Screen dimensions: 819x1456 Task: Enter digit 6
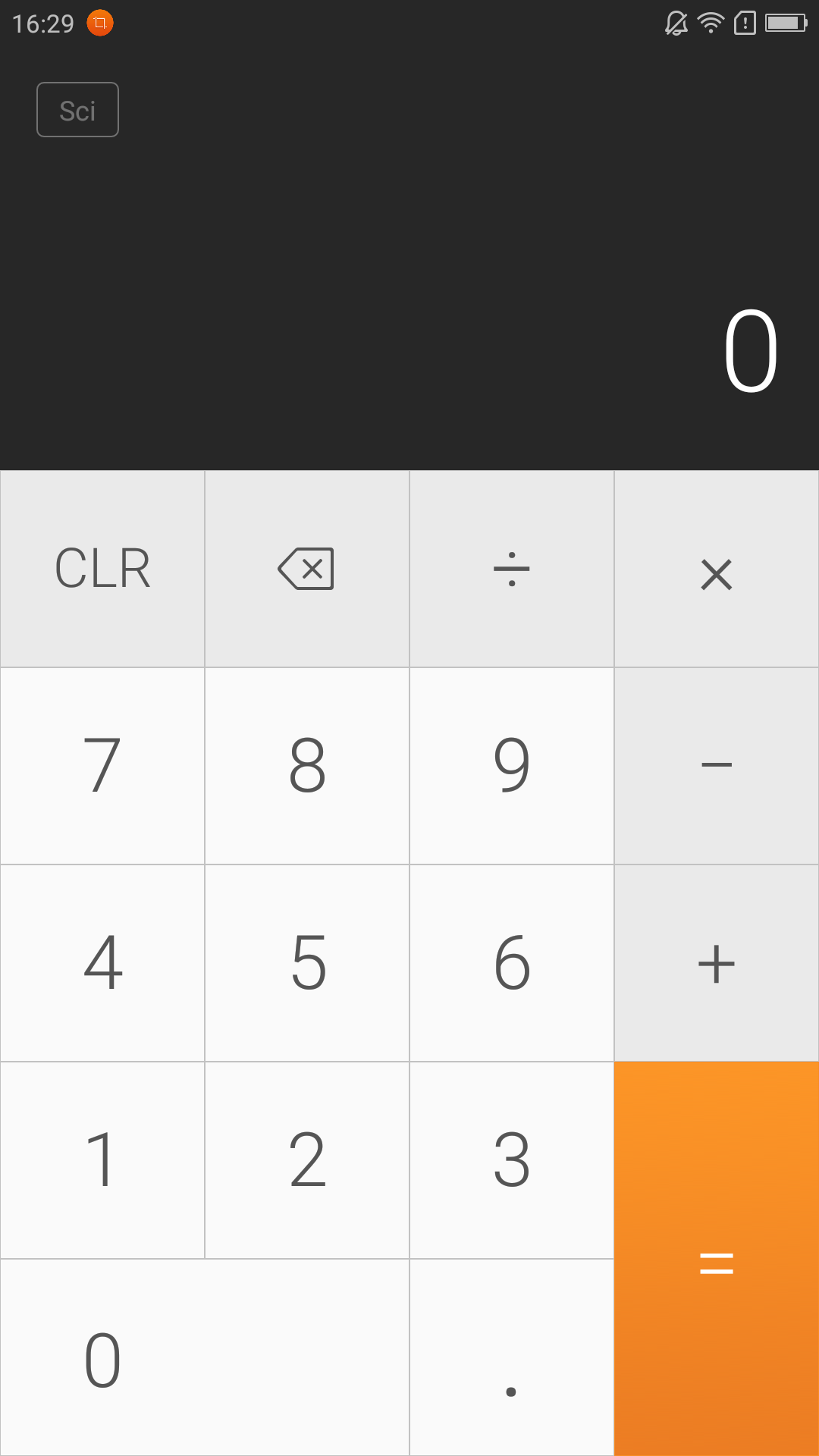pos(512,963)
